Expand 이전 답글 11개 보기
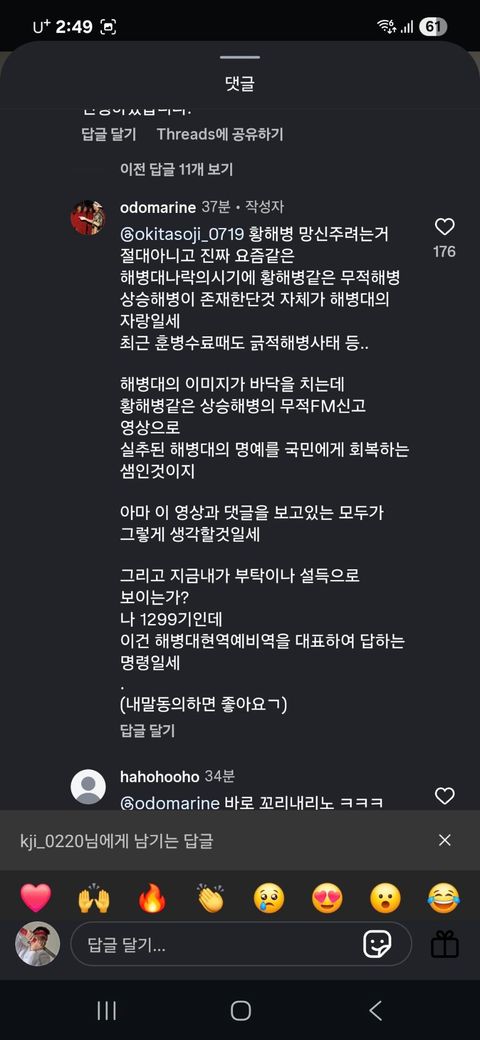 176,170
